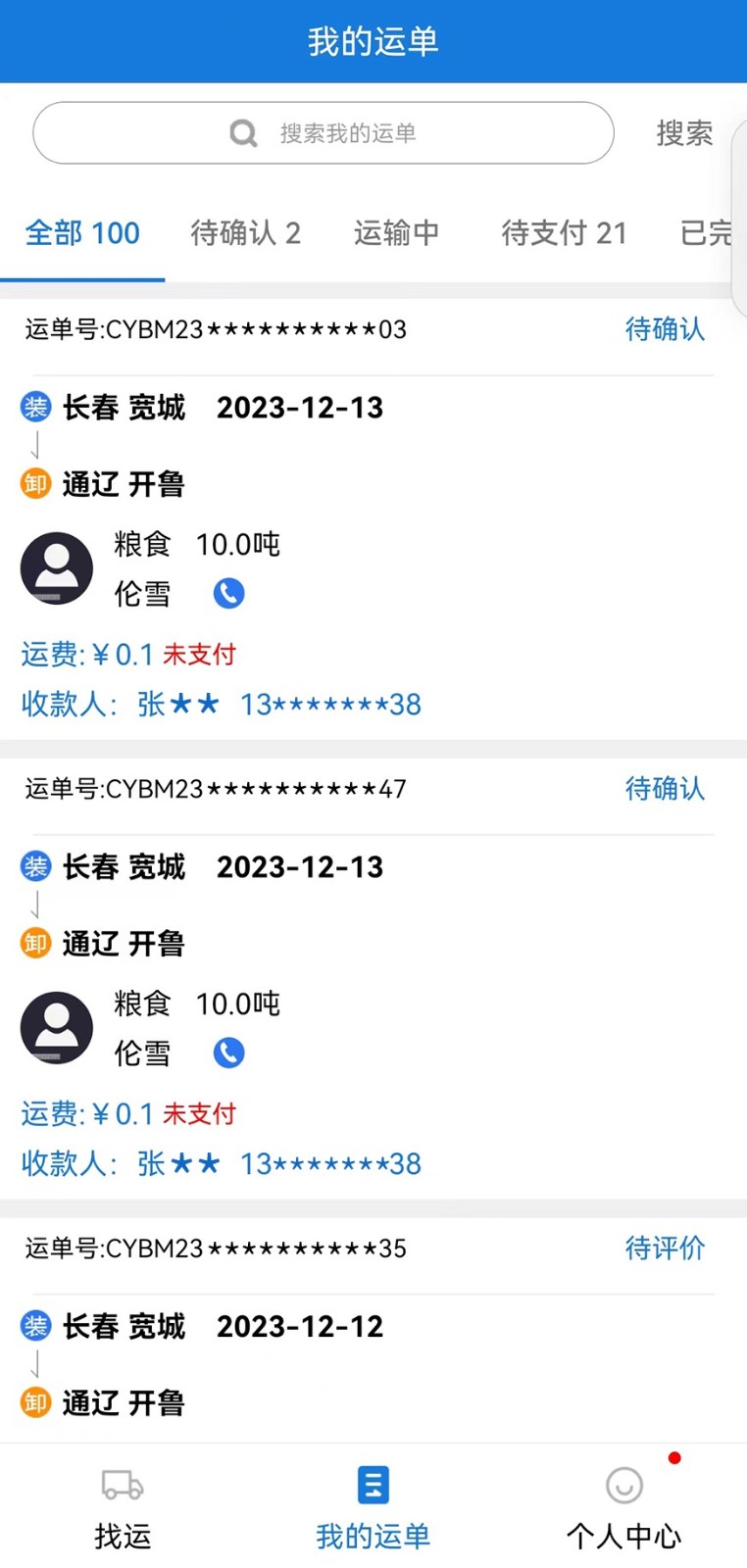Viewport: 747px width, 1568px height.
Task: View the 全部 100 tab
Action: pyautogui.click(x=82, y=233)
